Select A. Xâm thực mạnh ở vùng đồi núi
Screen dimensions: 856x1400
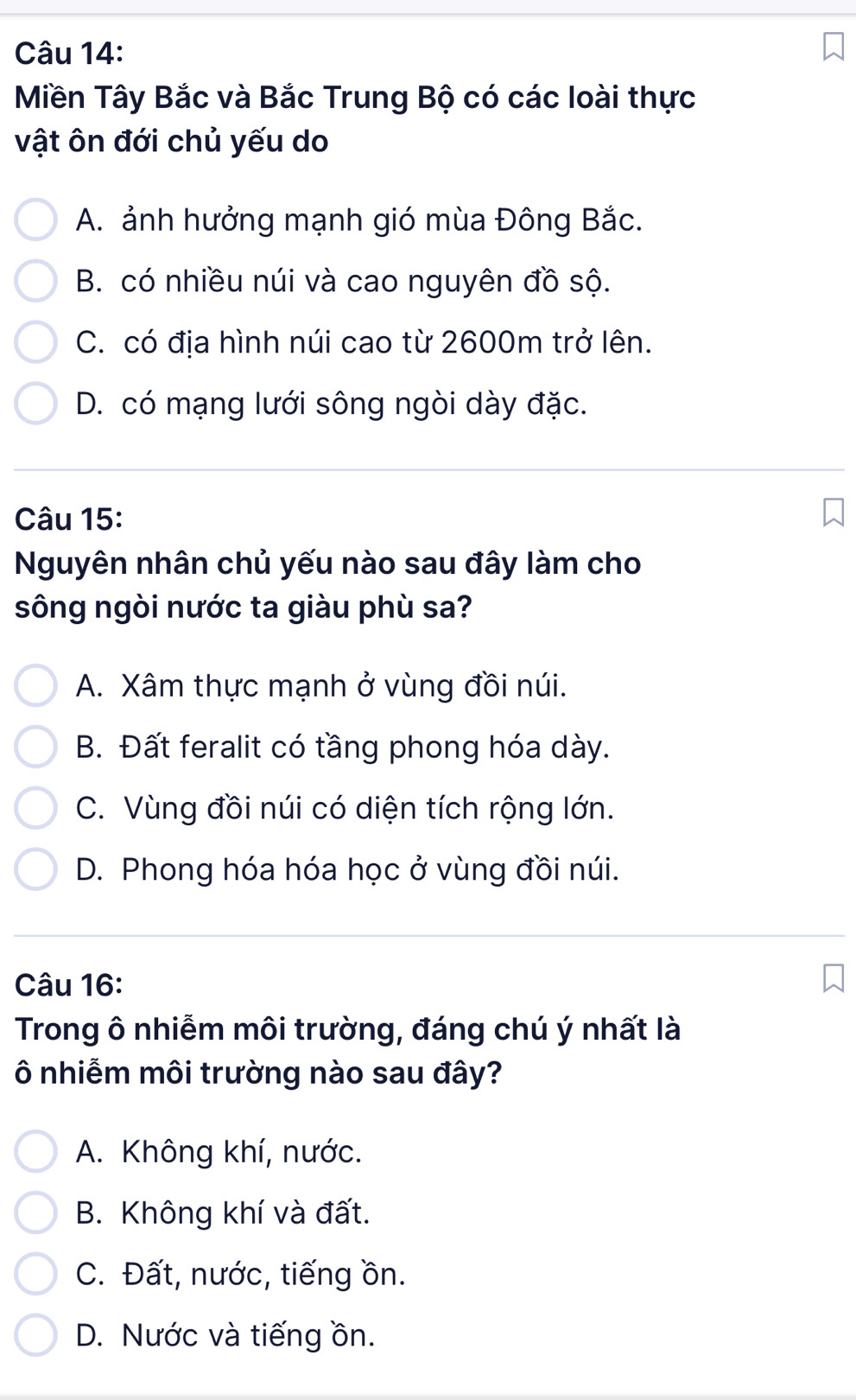point(36,686)
